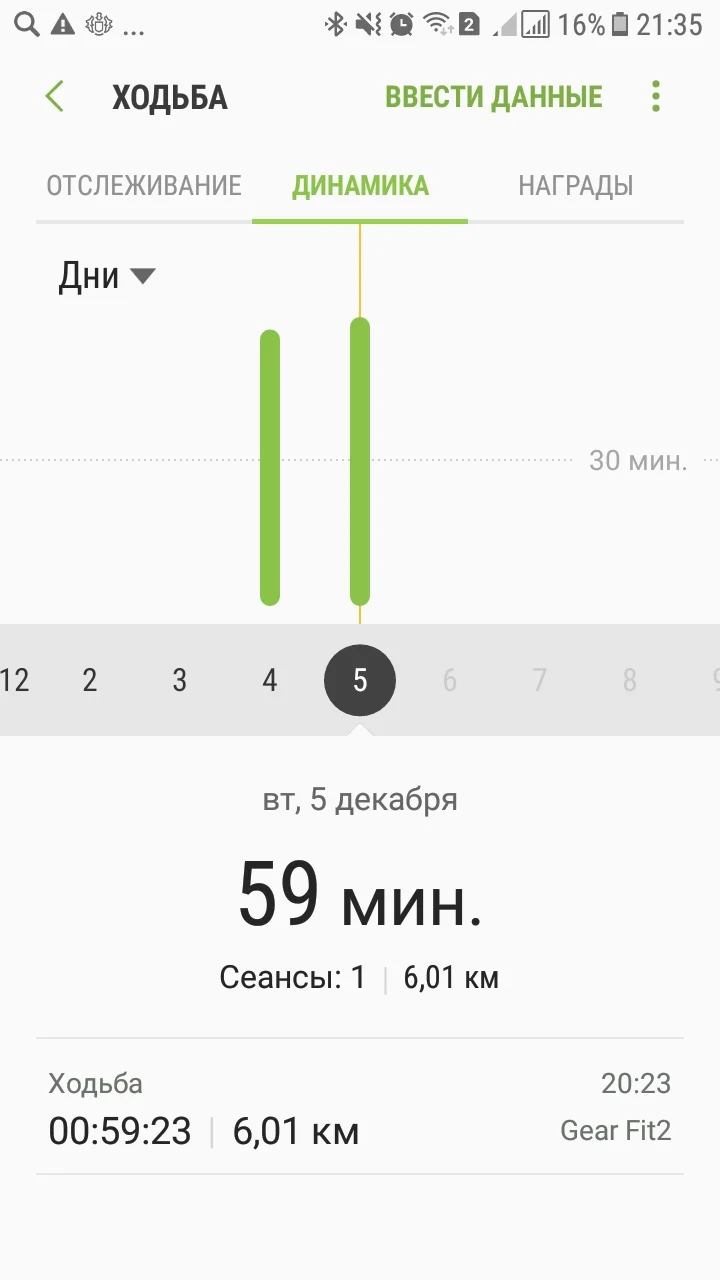
Task: Switch to the ОТСЛЕЖИВАНИЕ tab
Action: click(144, 186)
